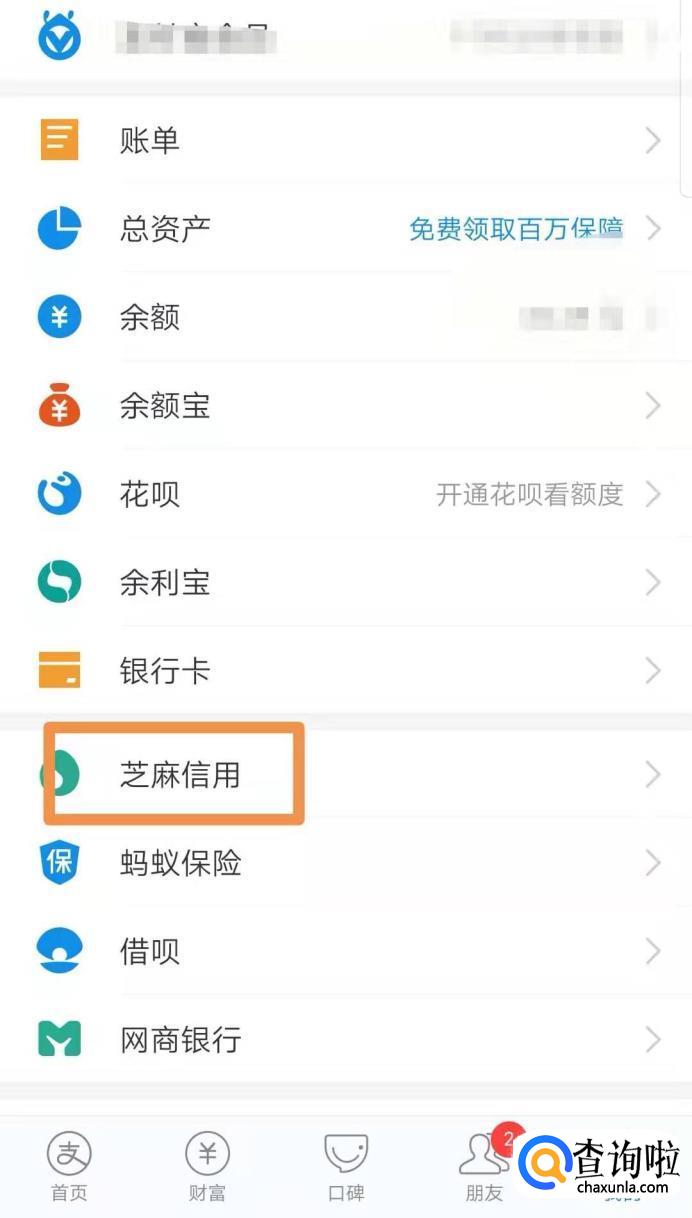The height and width of the screenshot is (1218, 692).
Task: Open 蚂蚁保险 insurance
Action: pos(180,862)
